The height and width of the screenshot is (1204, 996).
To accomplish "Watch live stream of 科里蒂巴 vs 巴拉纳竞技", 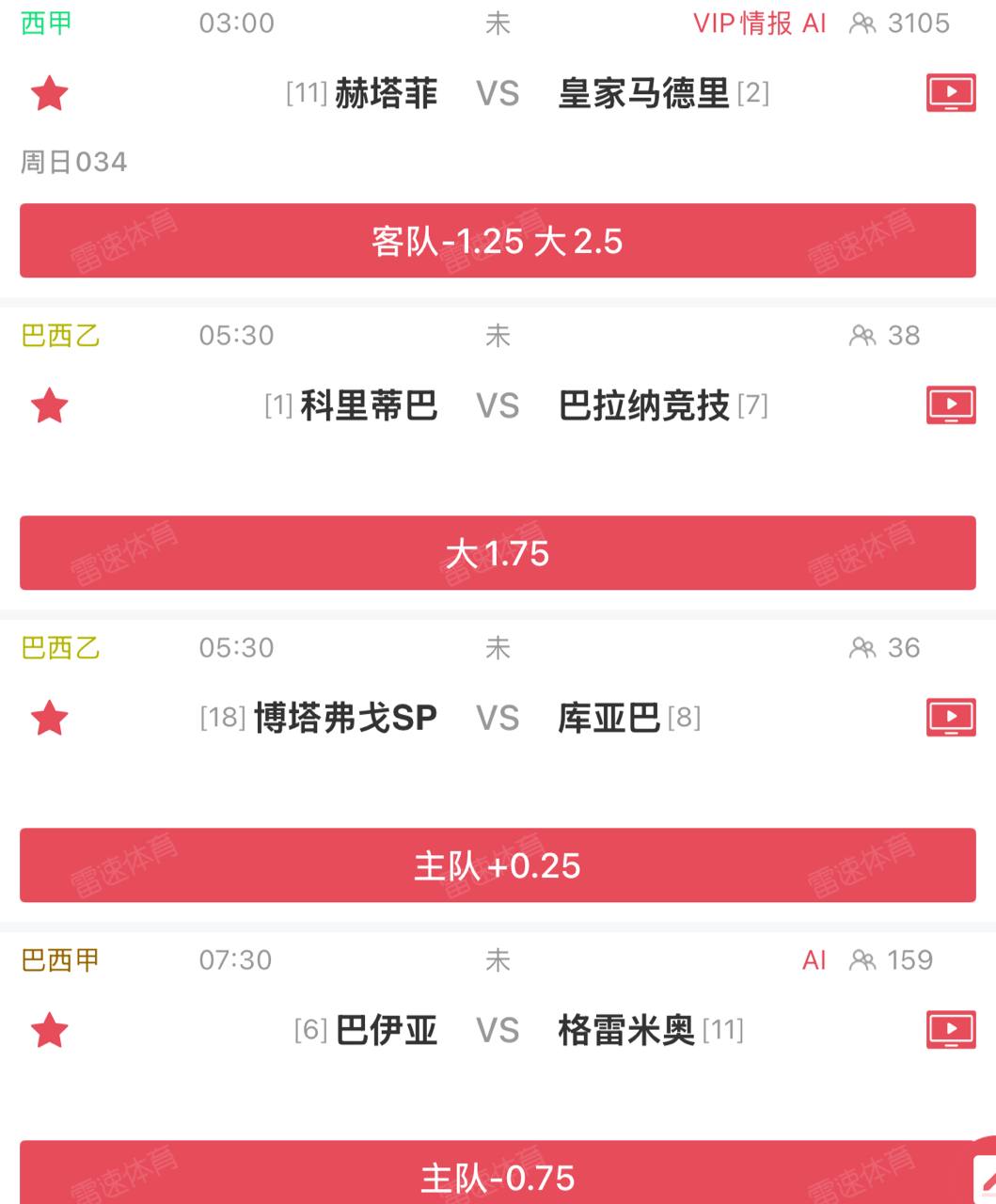I will click(951, 405).
